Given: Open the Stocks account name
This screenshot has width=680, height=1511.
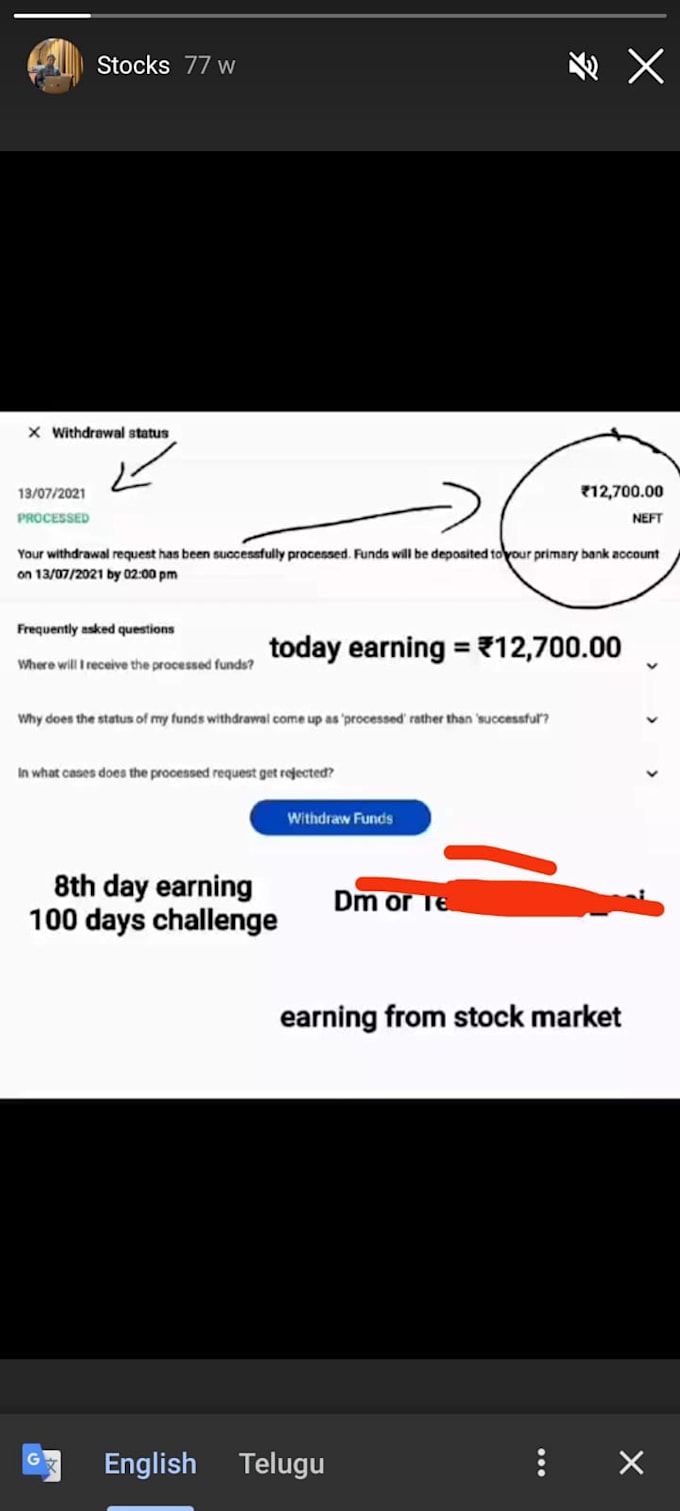Looking at the screenshot, I should [133, 66].
